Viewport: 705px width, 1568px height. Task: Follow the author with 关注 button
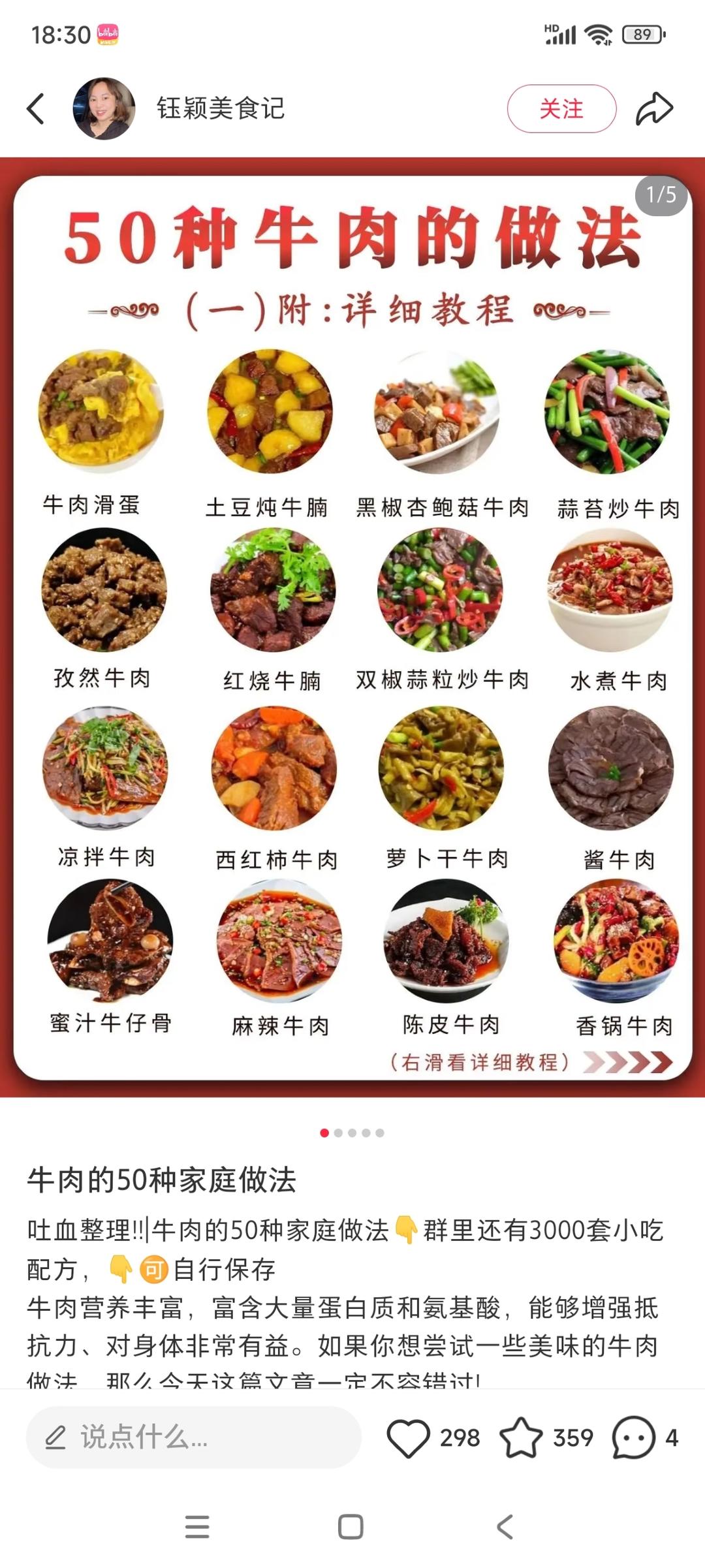[x=561, y=108]
